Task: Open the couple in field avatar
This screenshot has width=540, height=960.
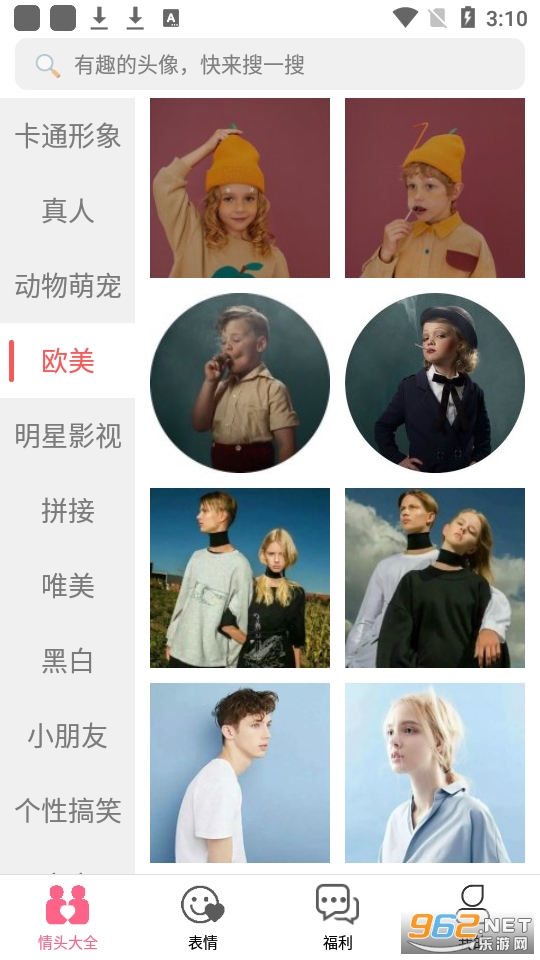Action: click(x=240, y=578)
